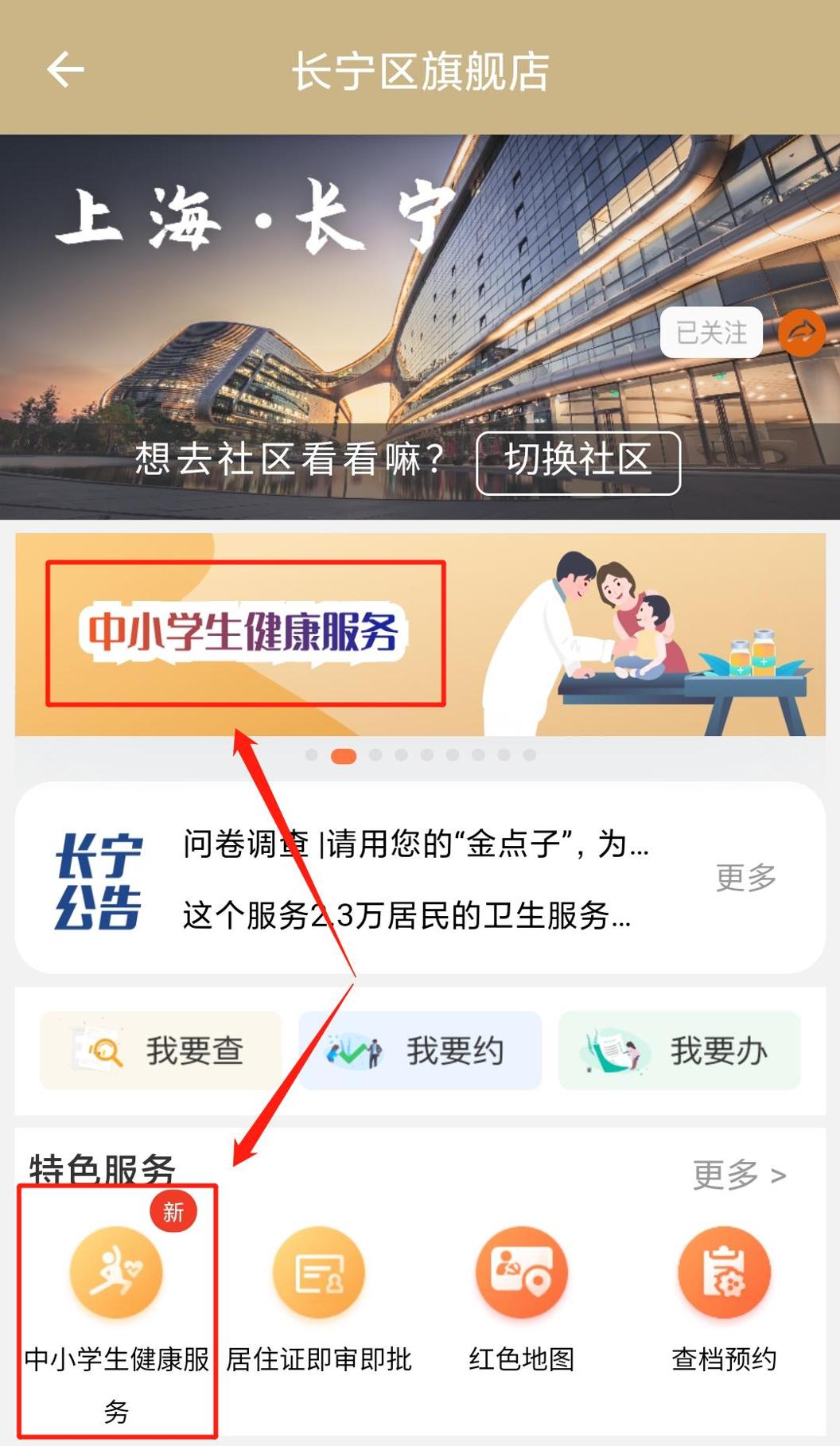Tap 切换社区 to switch community
840x1446 pixels.
click(578, 462)
